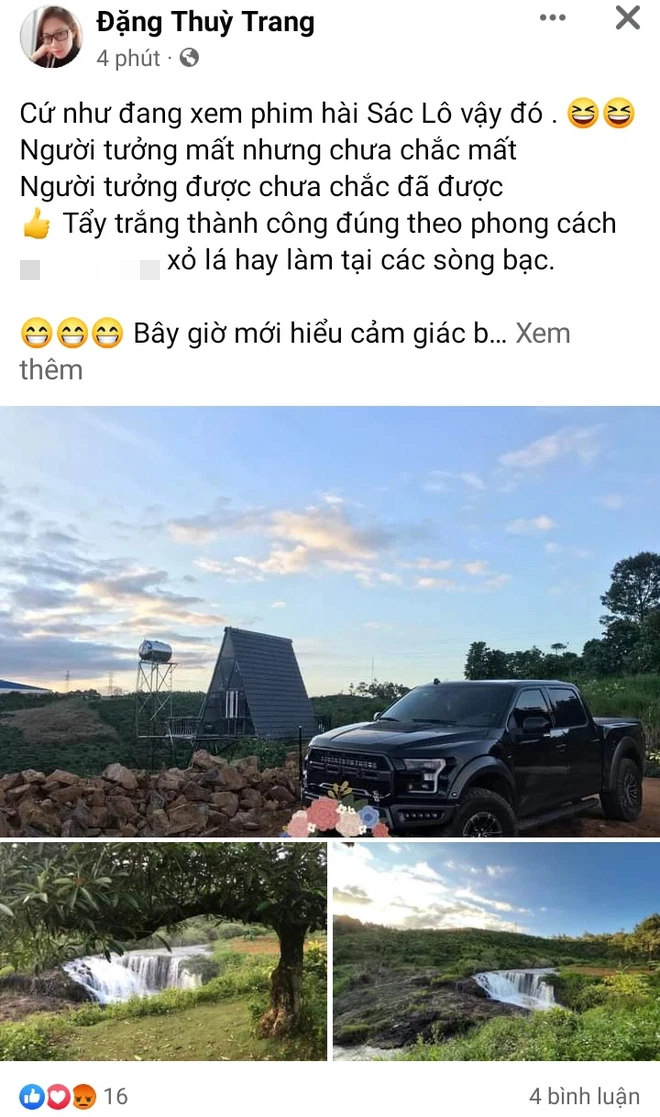The image size is (660, 1117).
Task: Open the waterfall photo with the tree
Action: [x=163, y=951]
